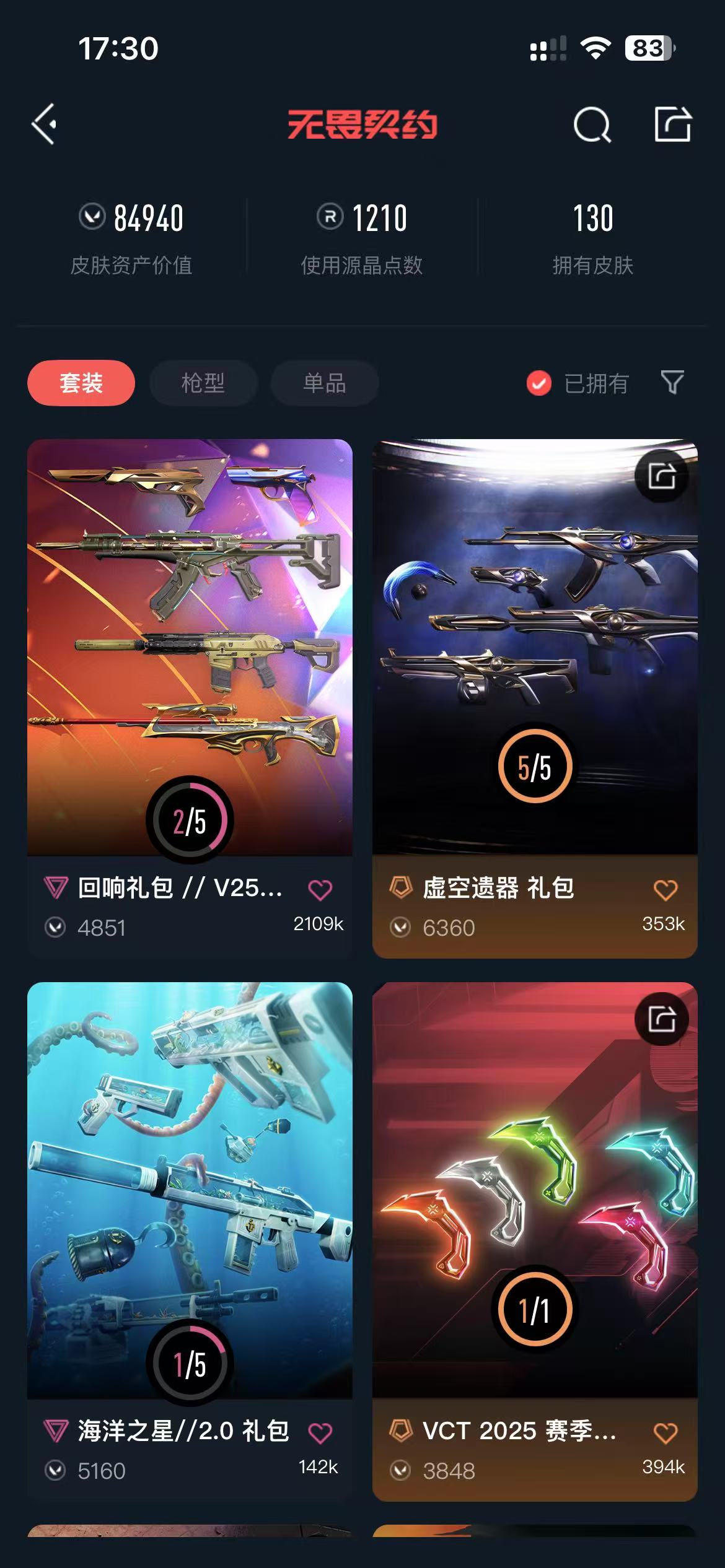Screen dimensions: 725x1568
Task: Toggle the 已拥有 checkbox
Action: 539,383
